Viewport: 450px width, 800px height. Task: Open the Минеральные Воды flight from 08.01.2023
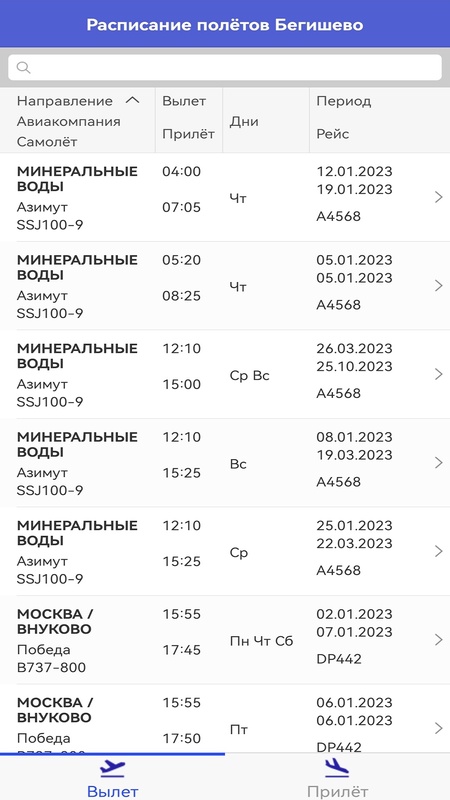coord(225,463)
